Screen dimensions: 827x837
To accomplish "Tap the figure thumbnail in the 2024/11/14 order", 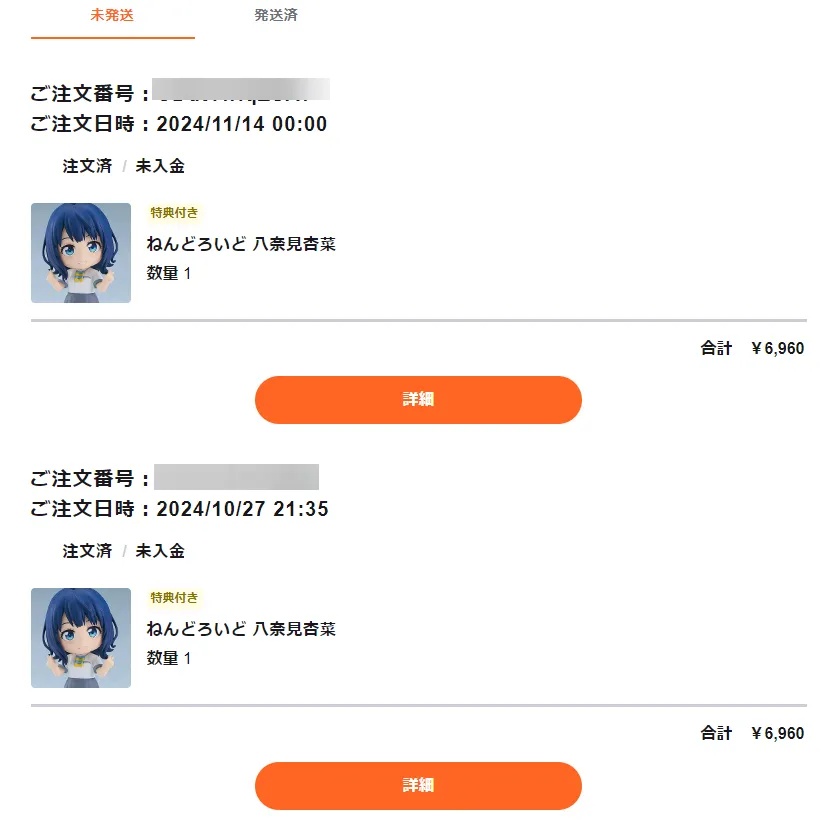I will (x=81, y=253).
